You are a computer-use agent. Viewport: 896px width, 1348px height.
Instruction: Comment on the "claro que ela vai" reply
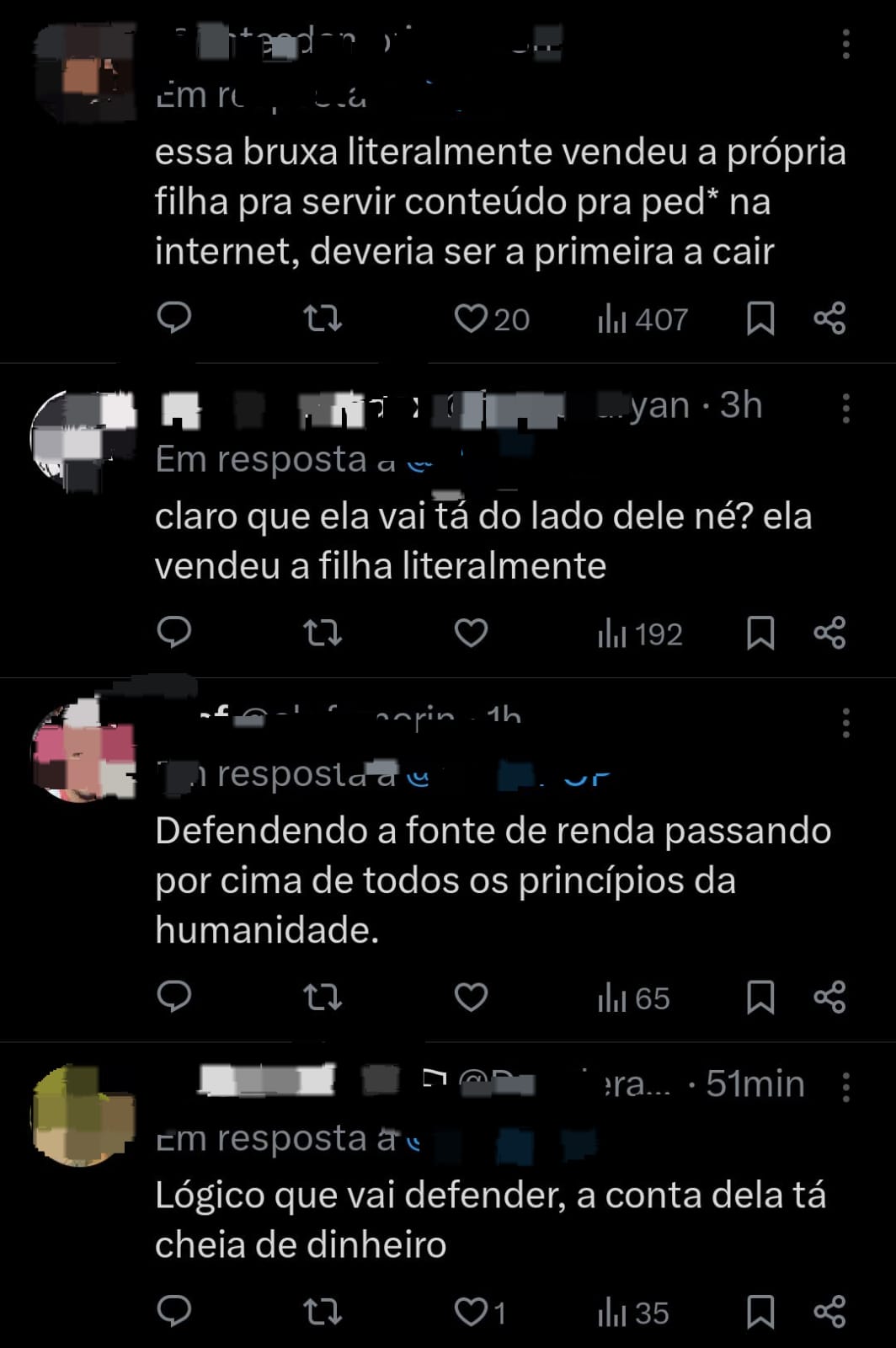point(174,632)
